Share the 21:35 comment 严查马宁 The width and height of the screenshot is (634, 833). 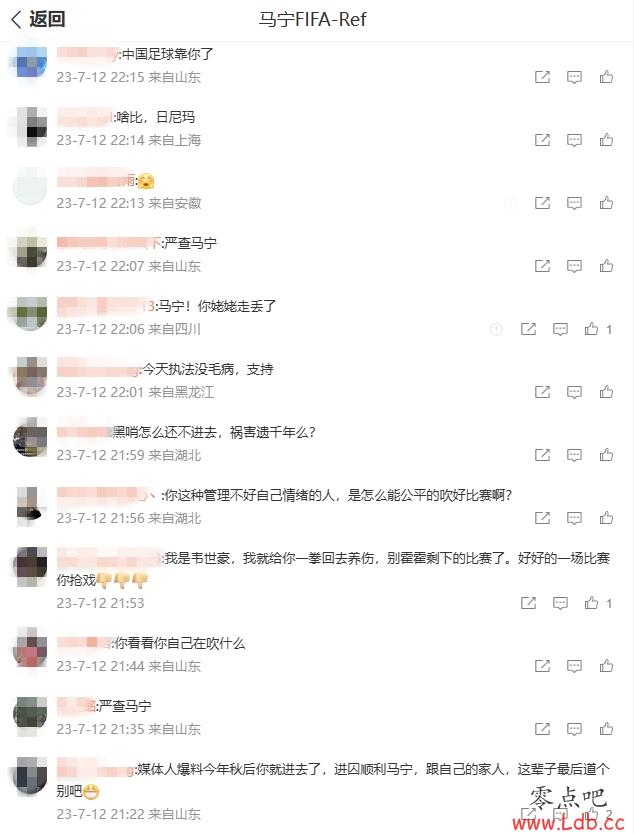pos(542,729)
